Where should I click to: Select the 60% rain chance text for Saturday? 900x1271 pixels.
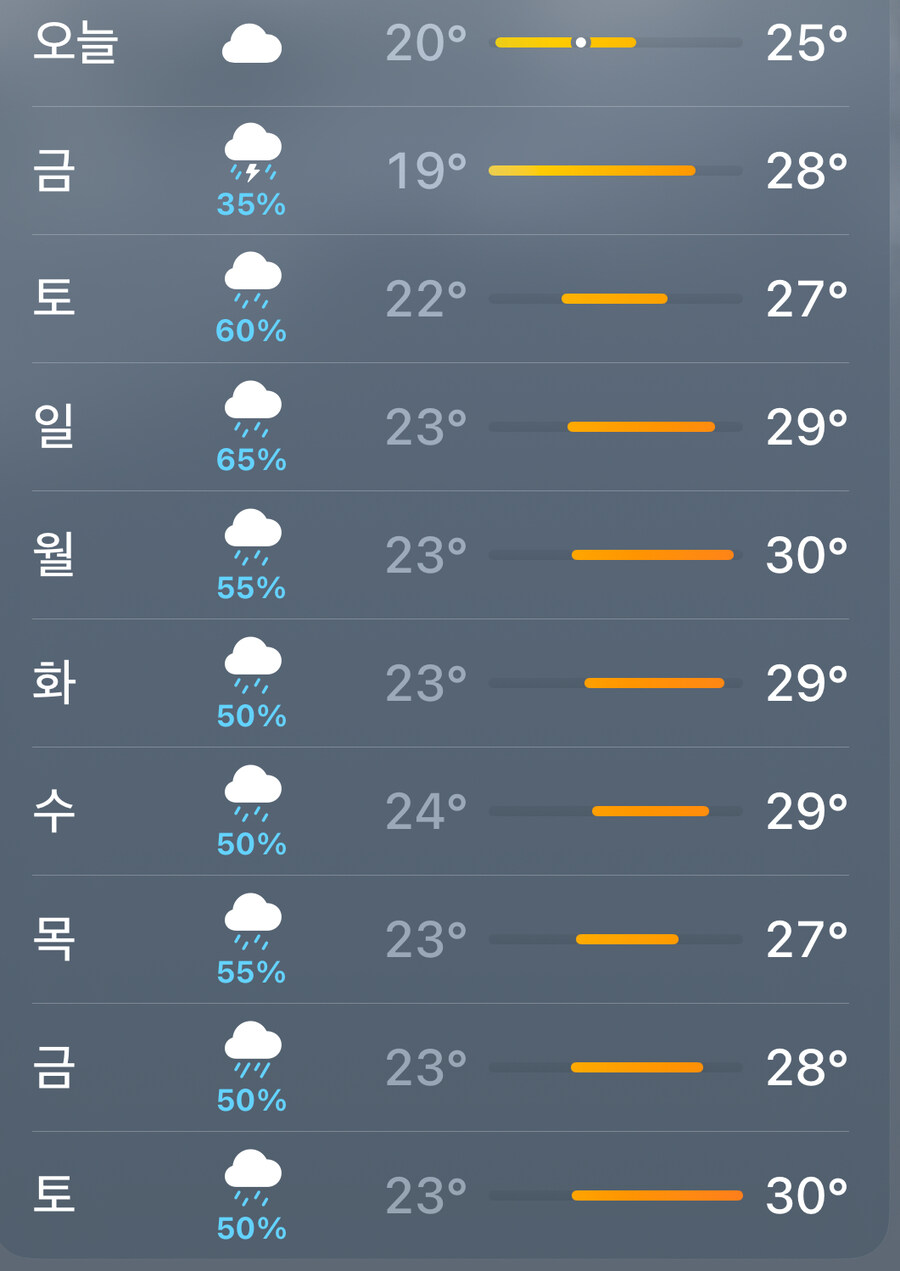pos(249,333)
